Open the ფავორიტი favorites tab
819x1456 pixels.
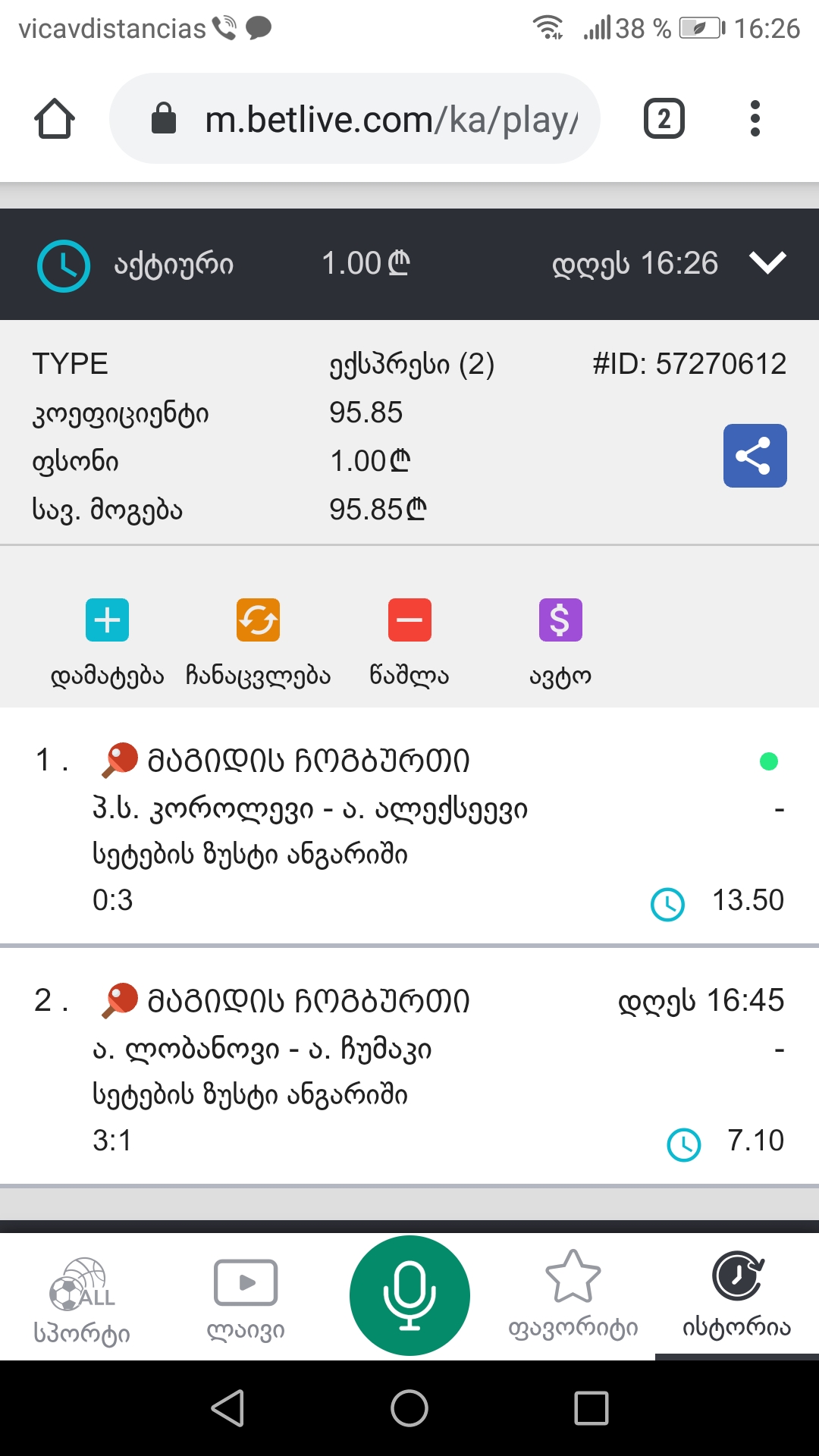pyautogui.click(x=573, y=1295)
